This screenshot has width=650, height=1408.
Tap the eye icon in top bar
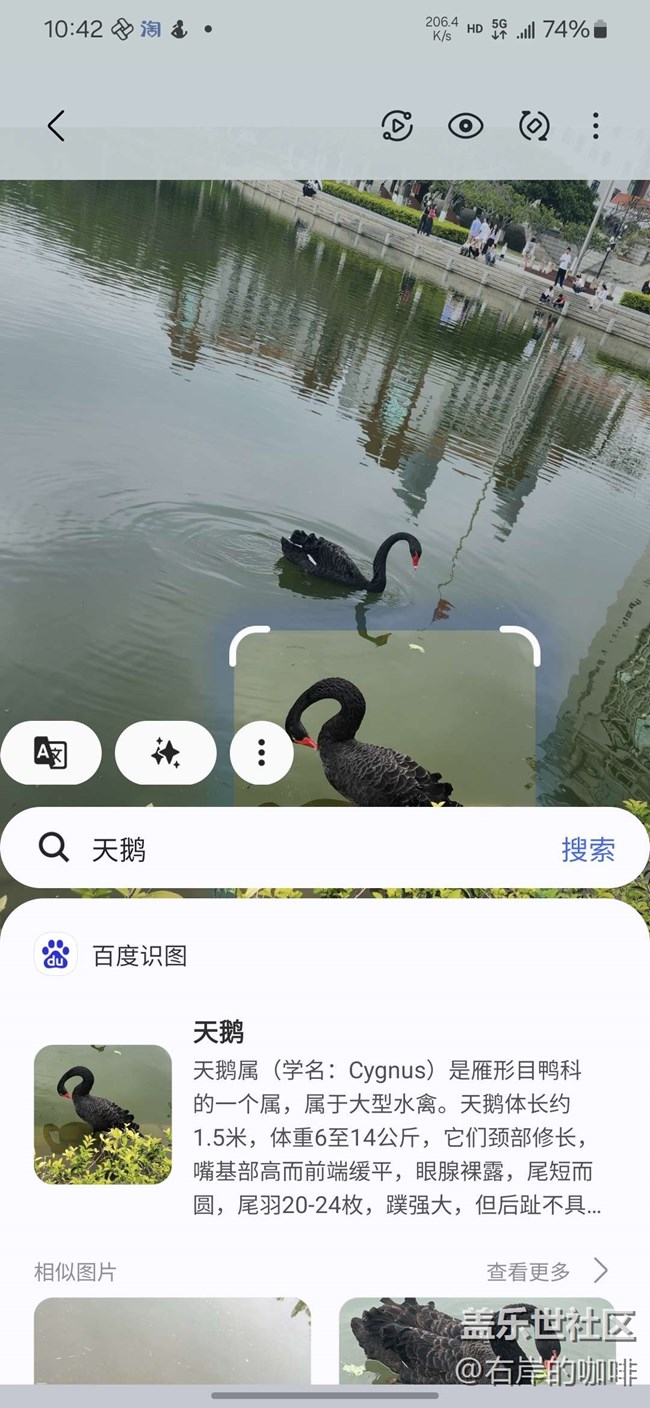tap(465, 126)
